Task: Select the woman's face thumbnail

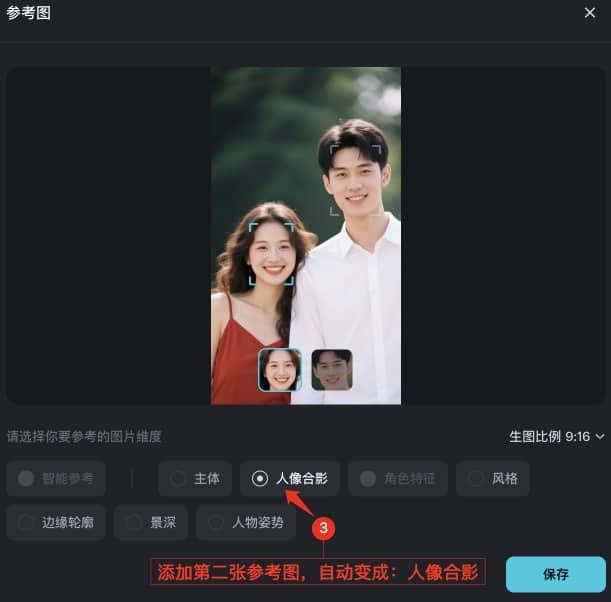Action: [280, 369]
